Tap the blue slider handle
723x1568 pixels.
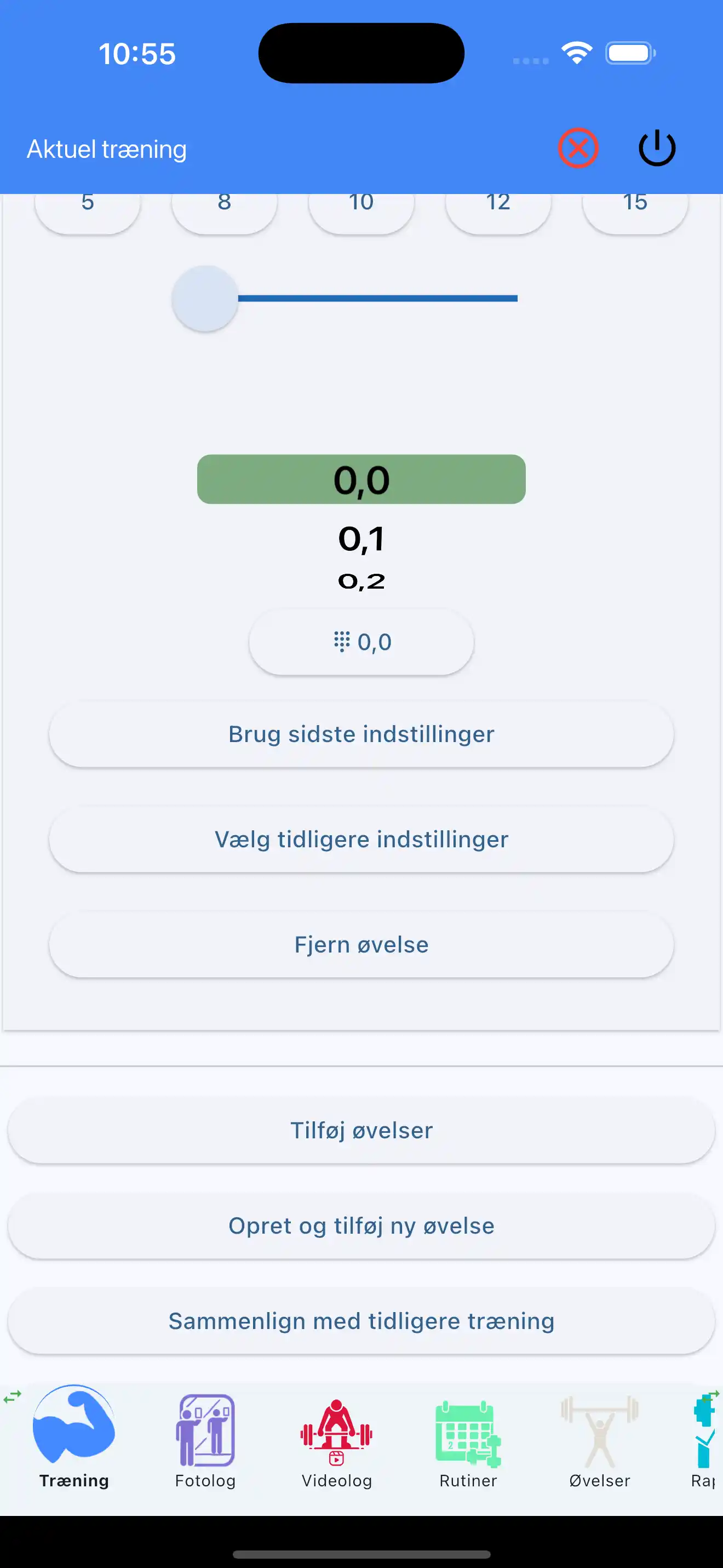[205, 298]
